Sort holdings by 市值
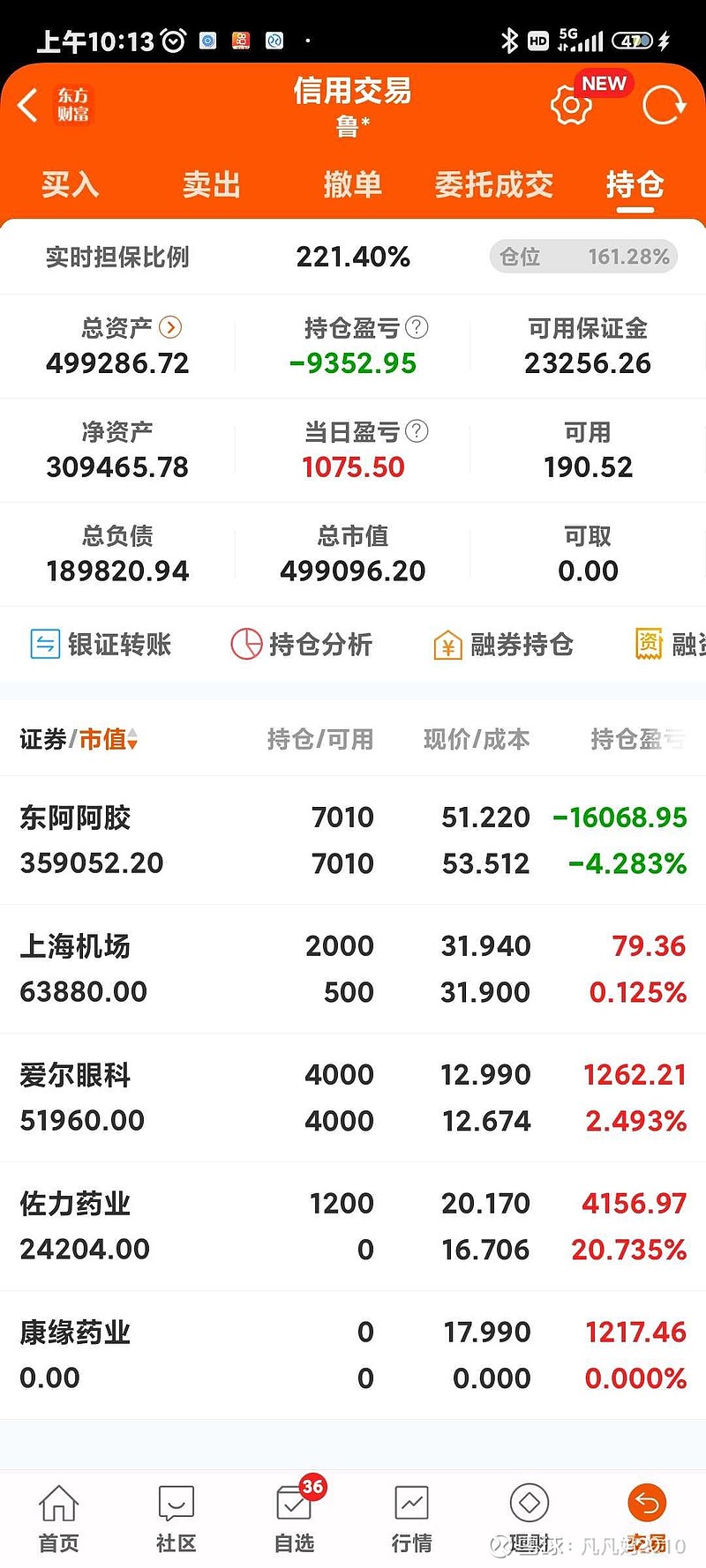 tap(108, 739)
